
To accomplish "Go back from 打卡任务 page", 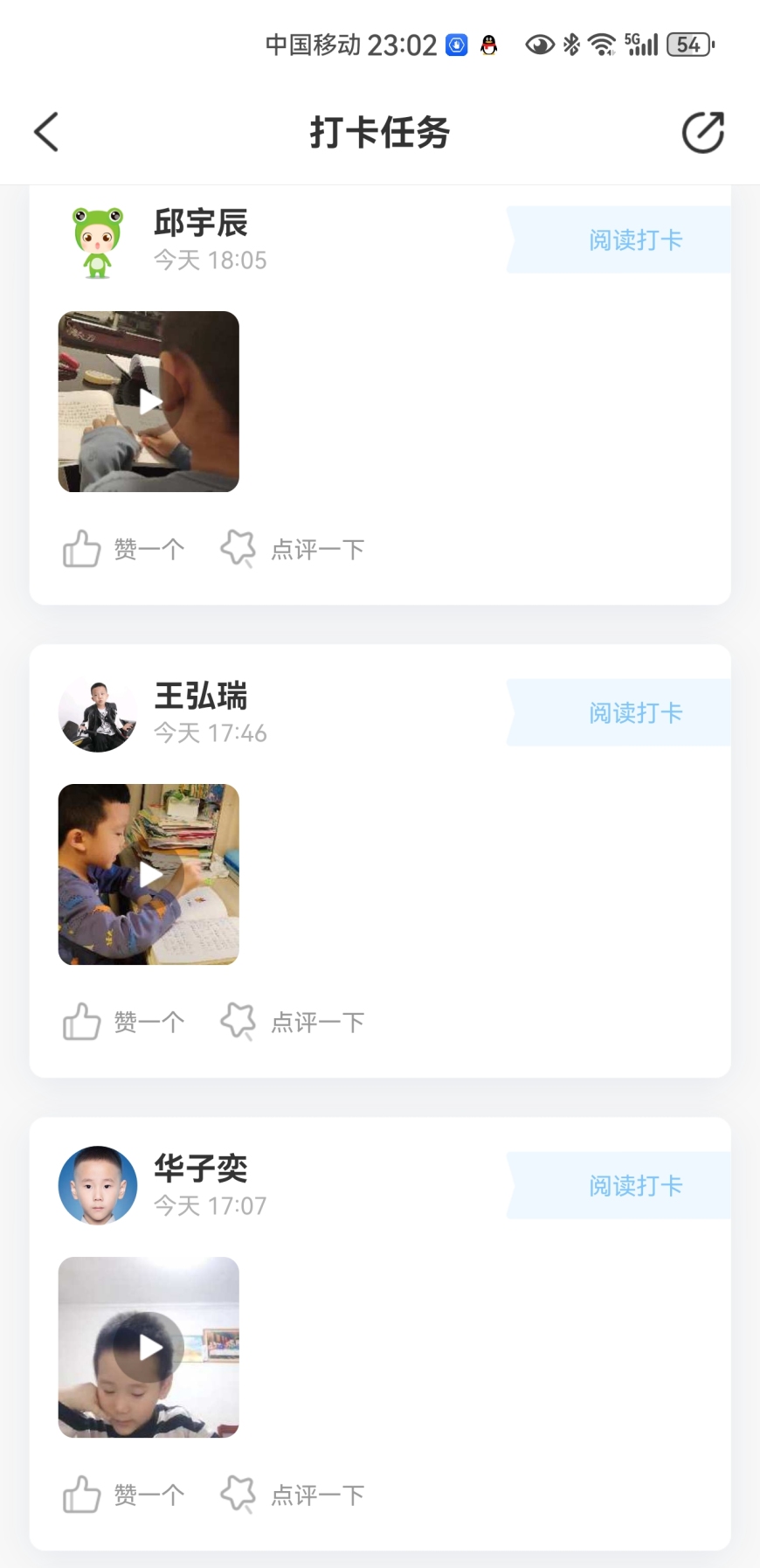I will point(46,132).
